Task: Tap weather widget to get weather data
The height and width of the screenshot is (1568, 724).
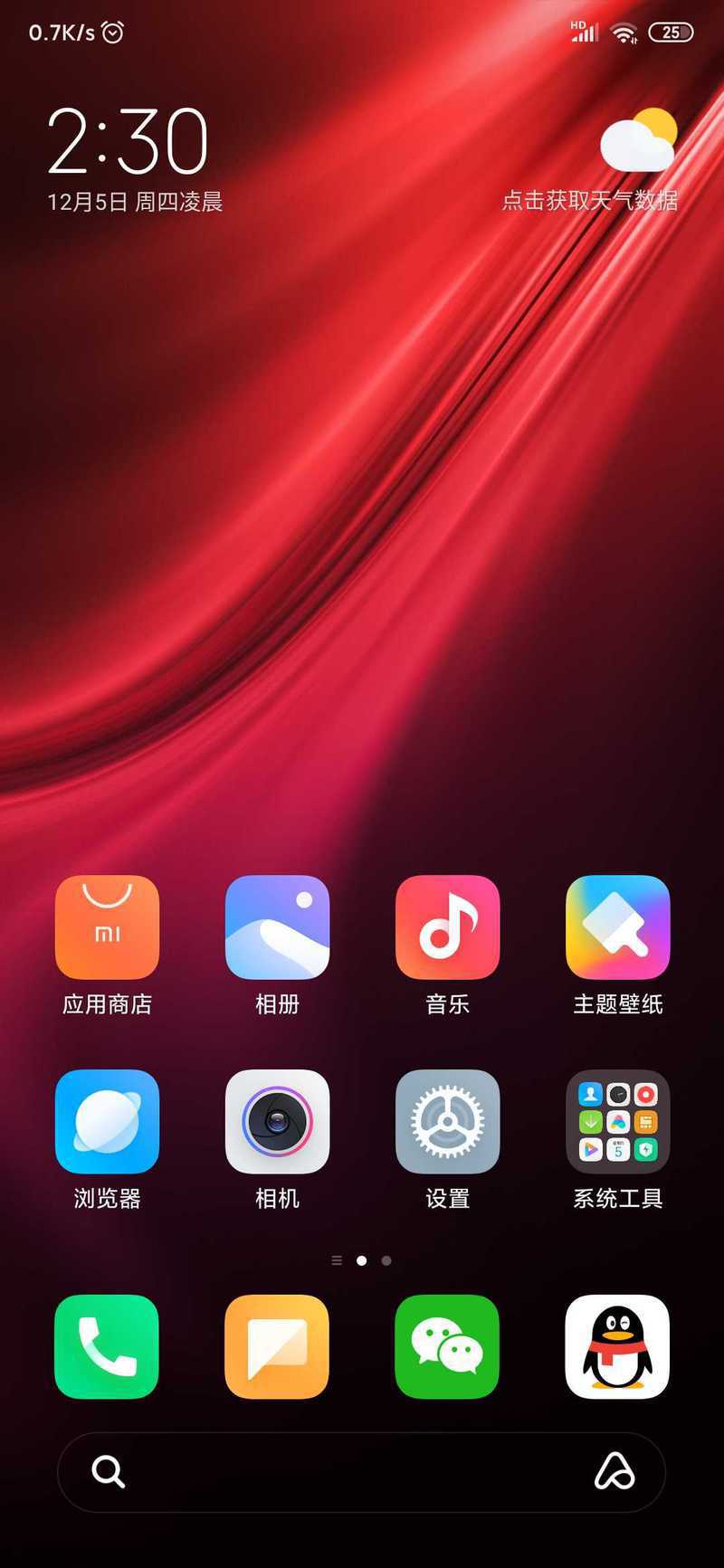Action: coord(590,160)
